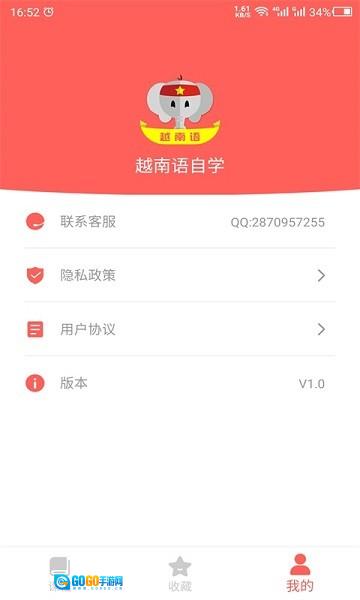Open the 隐私政策 privacy policy row
360x600 pixels.
coord(180,275)
